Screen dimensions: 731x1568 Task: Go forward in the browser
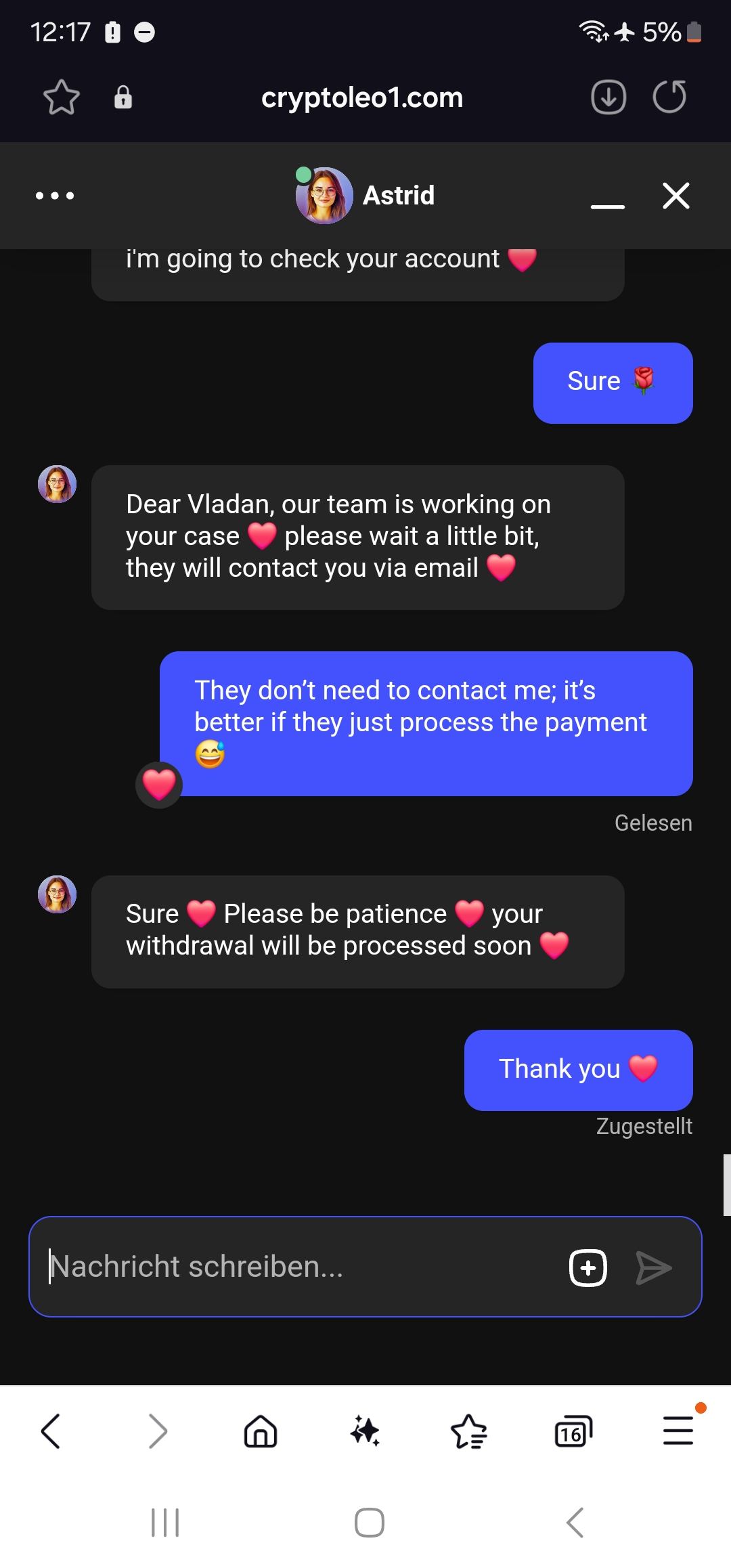[157, 1431]
